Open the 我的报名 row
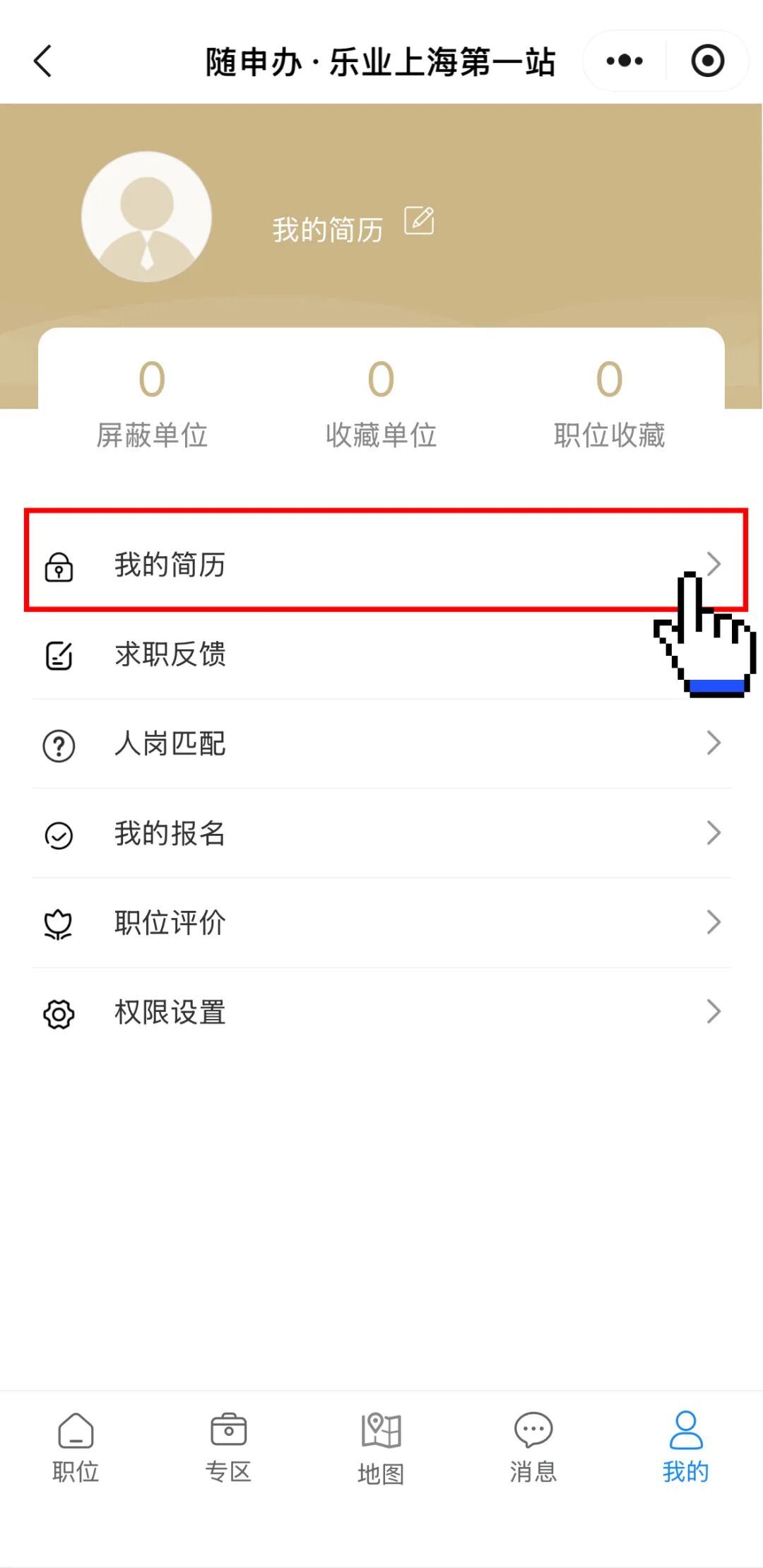 click(381, 833)
